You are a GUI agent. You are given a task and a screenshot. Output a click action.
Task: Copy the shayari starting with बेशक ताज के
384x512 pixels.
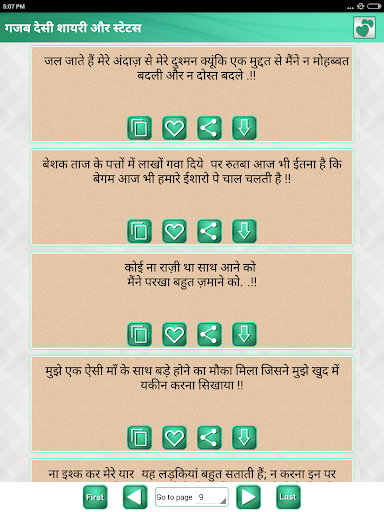tap(139, 231)
